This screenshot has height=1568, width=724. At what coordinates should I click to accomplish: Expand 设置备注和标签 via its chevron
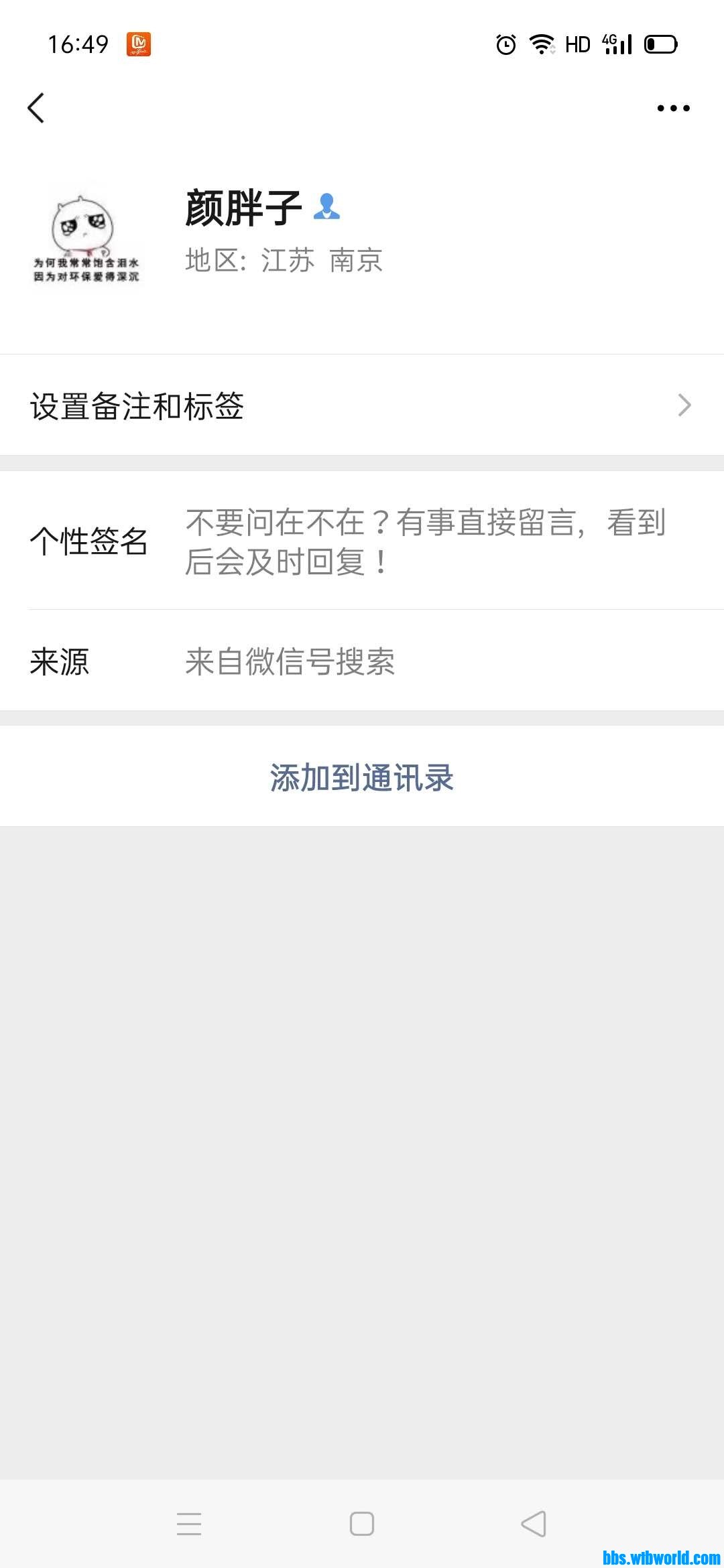[684, 404]
